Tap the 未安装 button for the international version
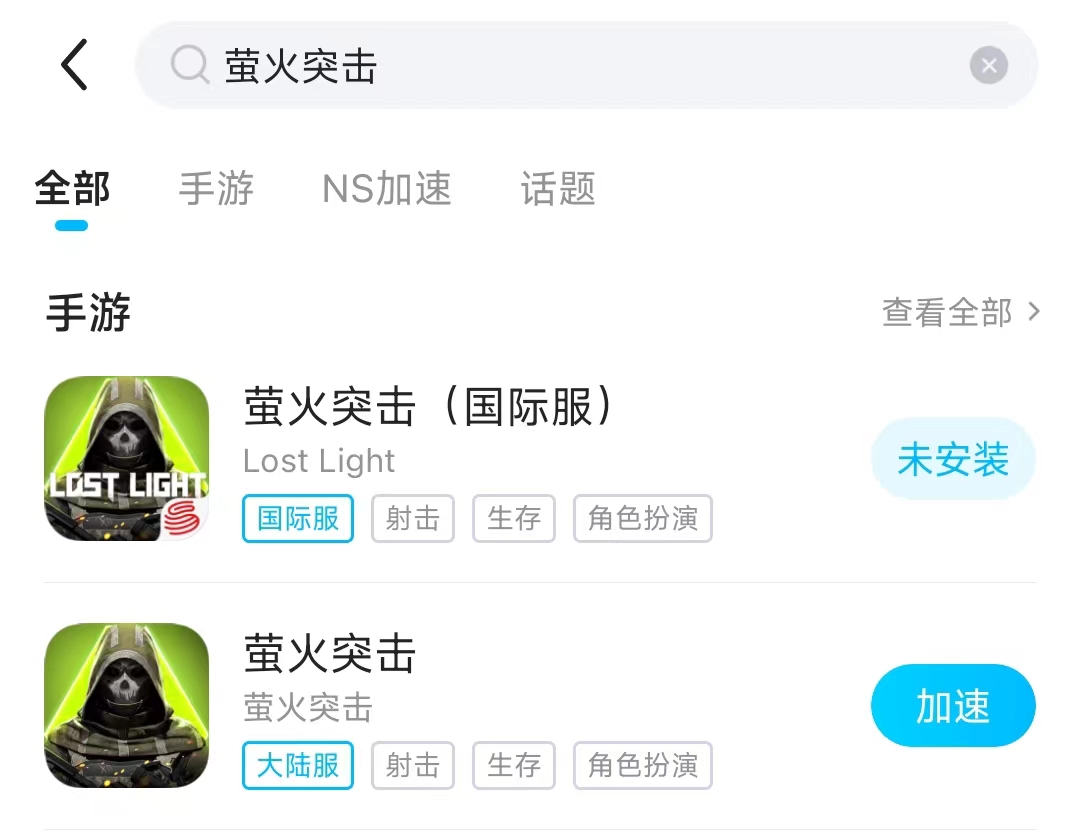This screenshot has width=1080, height=832. (952, 460)
